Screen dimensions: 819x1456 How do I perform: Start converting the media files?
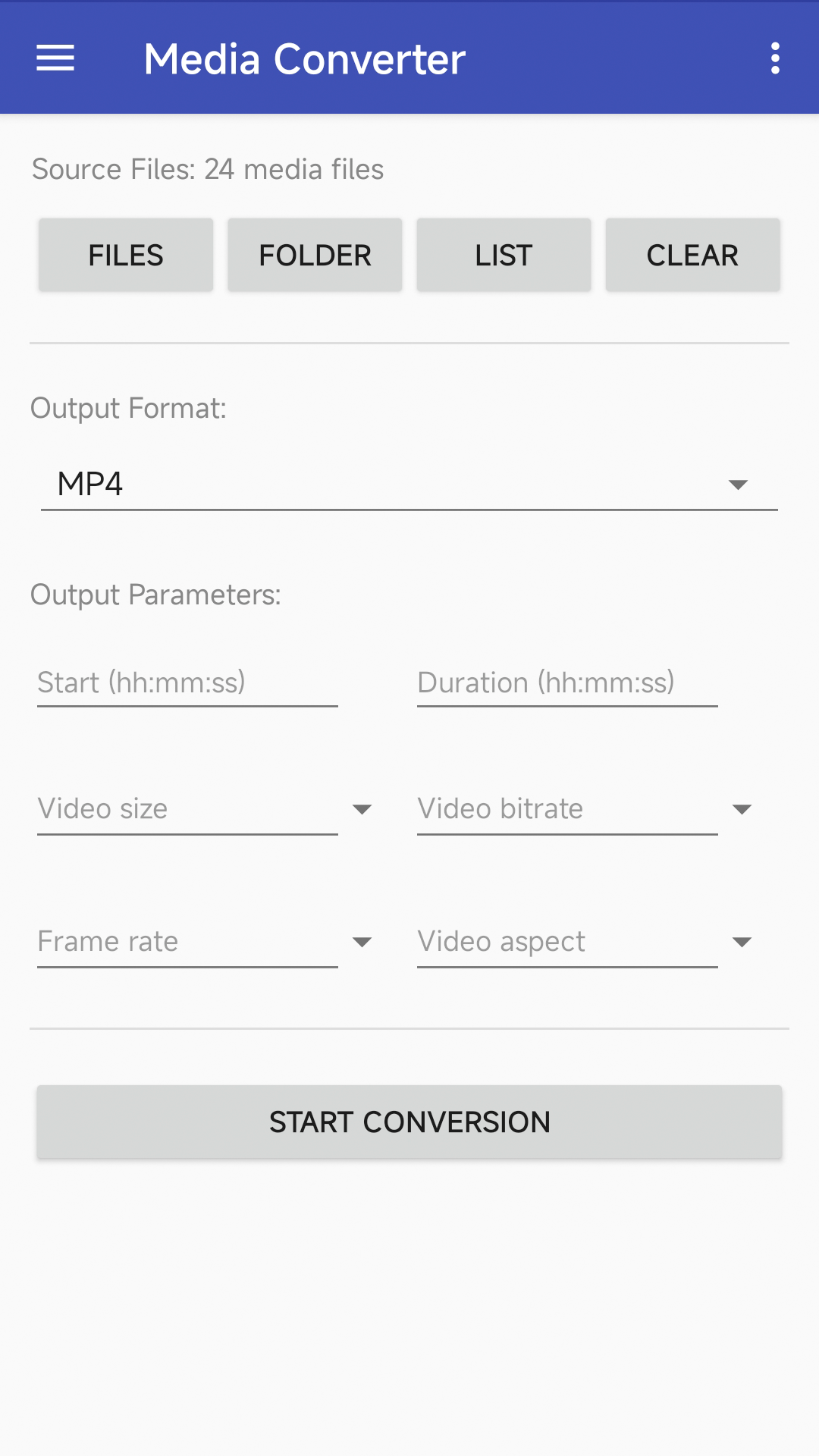click(x=409, y=1122)
